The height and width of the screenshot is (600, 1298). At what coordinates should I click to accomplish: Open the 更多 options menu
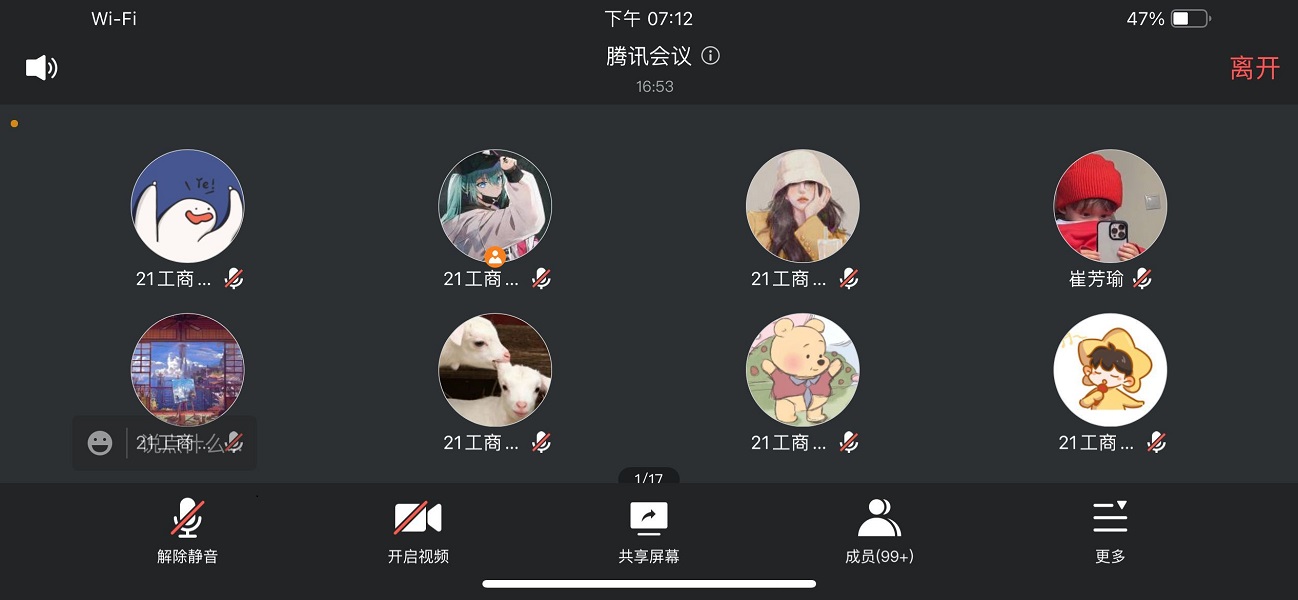pos(1110,531)
